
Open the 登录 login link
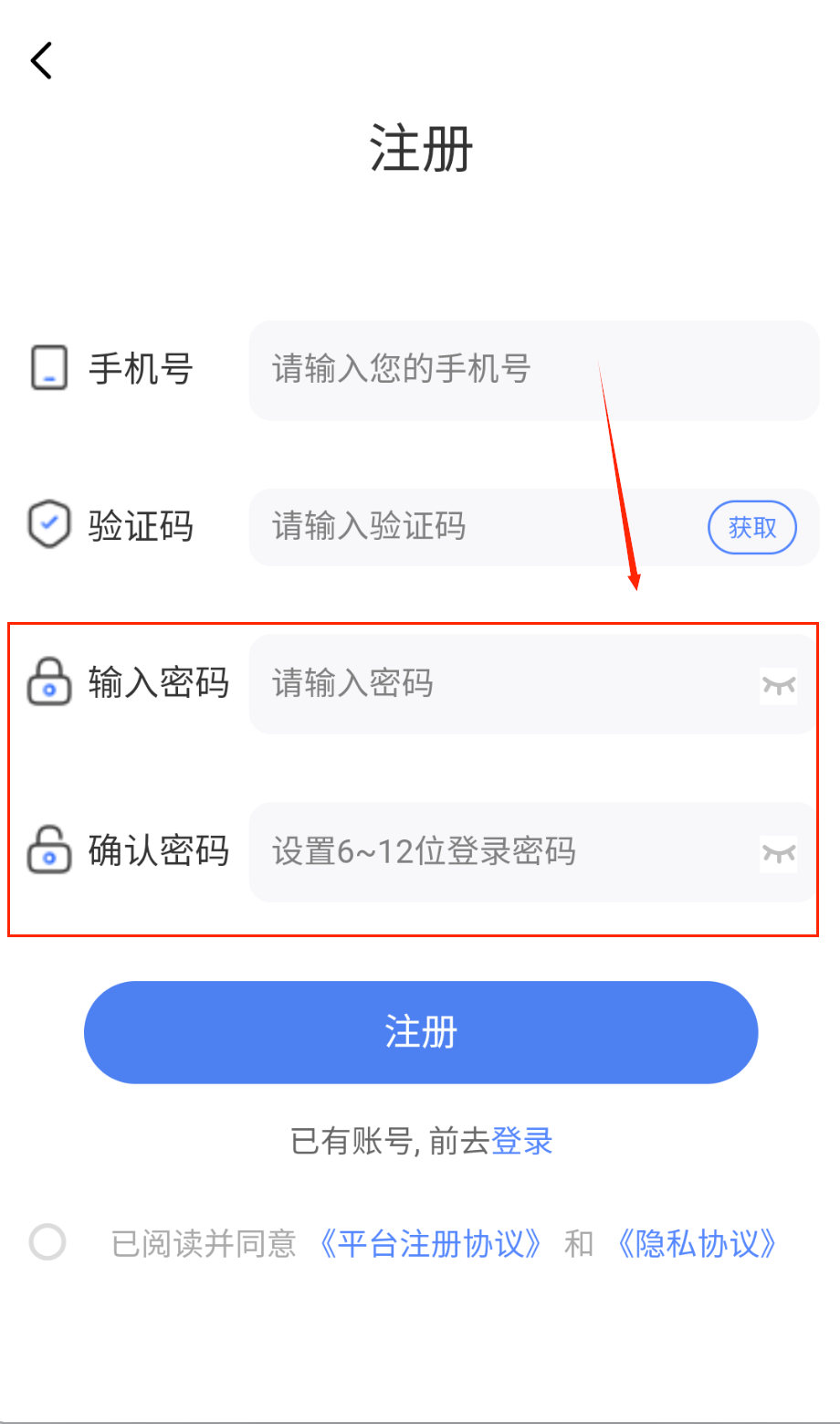[x=522, y=1141]
